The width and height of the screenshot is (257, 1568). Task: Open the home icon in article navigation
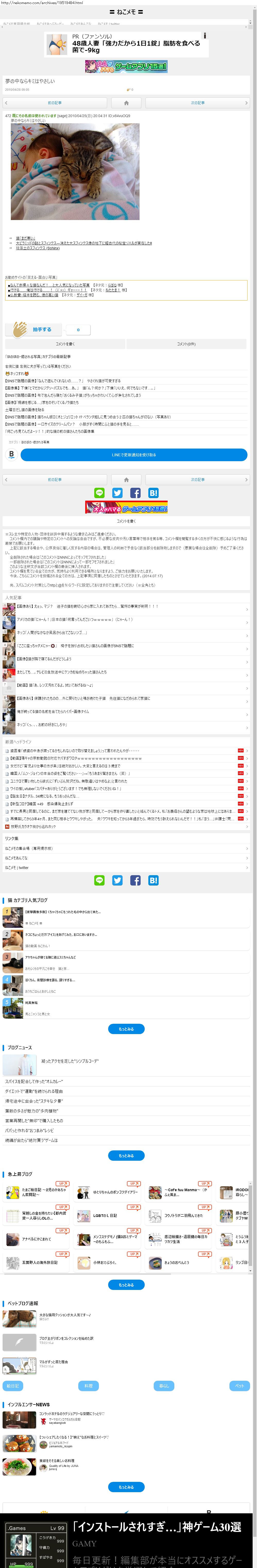(126, 103)
